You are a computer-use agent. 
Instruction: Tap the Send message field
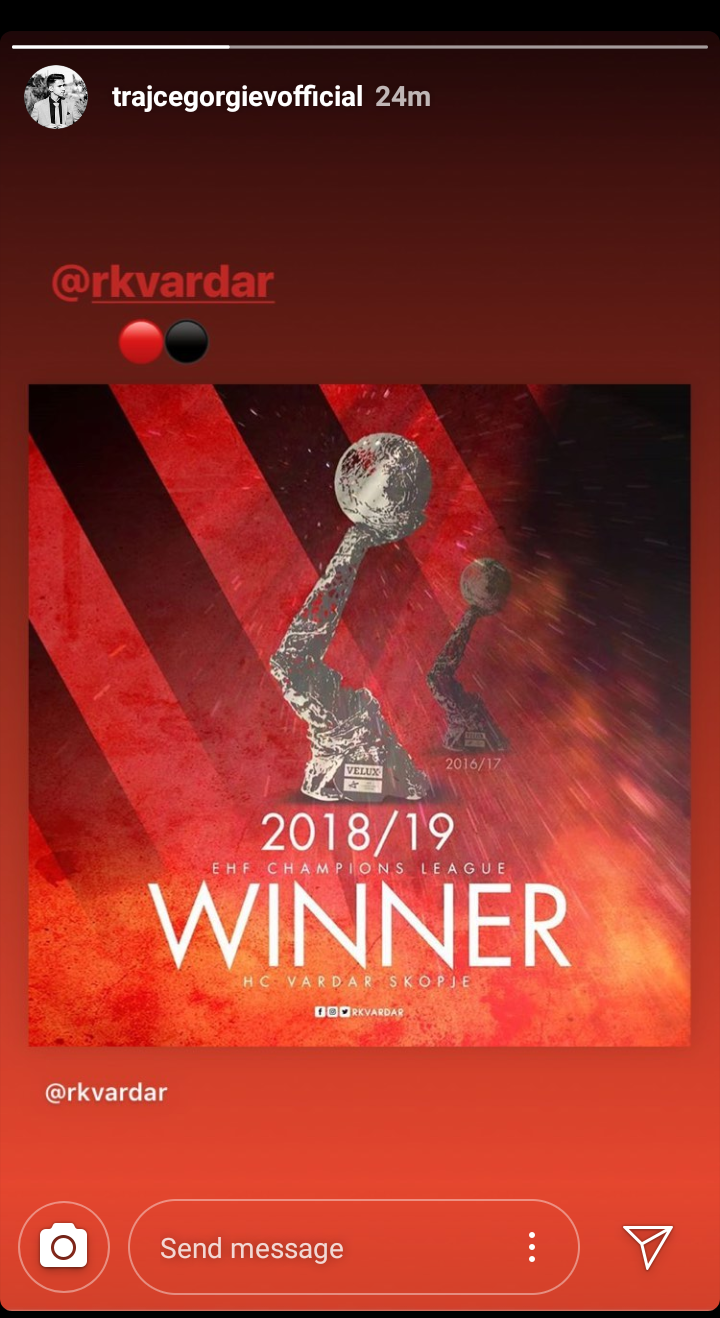pyautogui.click(x=330, y=1247)
